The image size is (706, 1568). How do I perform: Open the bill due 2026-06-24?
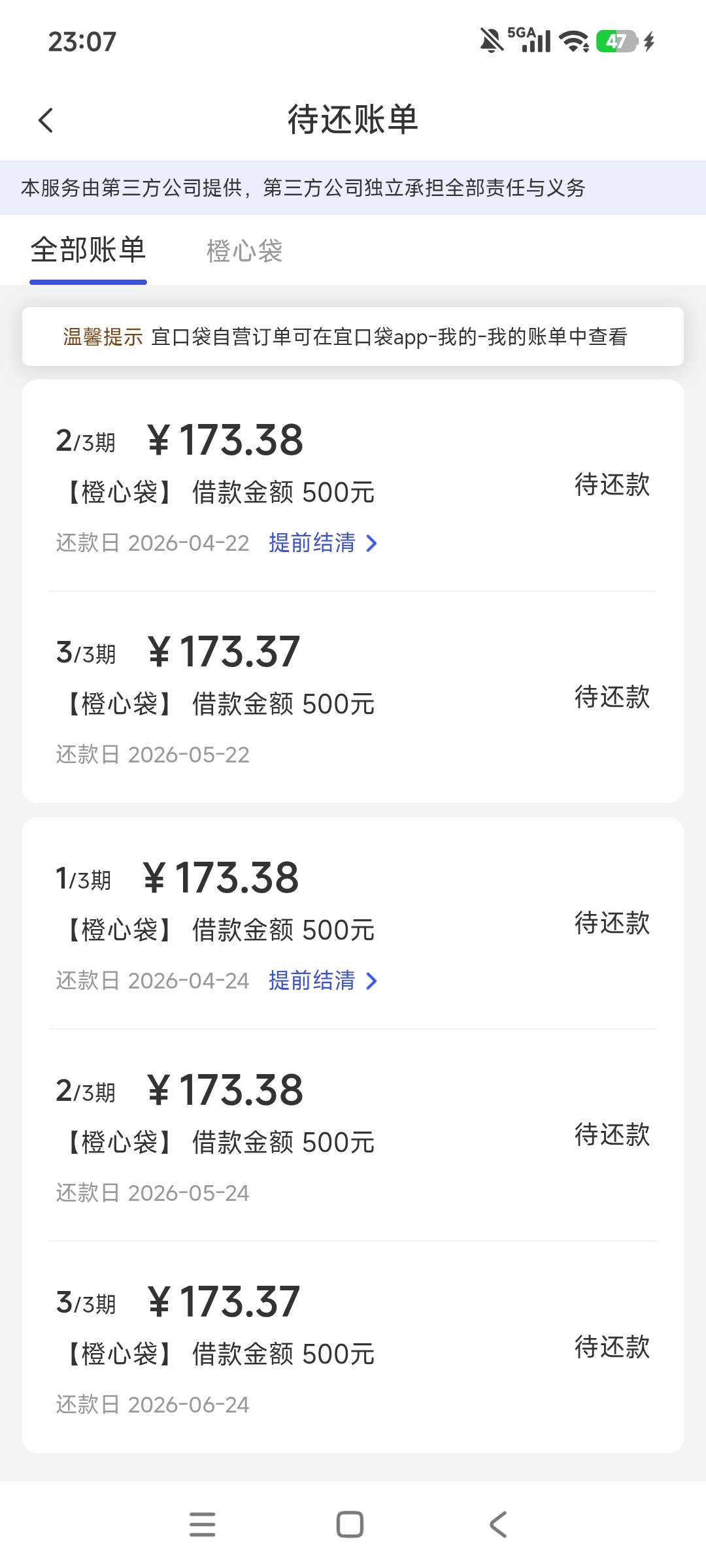click(x=353, y=1347)
